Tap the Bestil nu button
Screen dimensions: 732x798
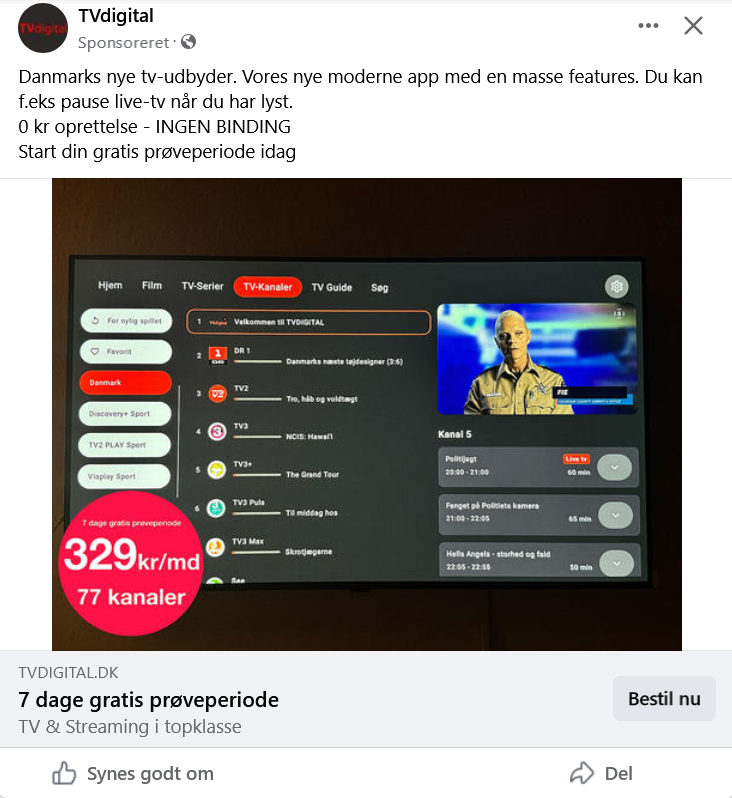pos(664,699)
